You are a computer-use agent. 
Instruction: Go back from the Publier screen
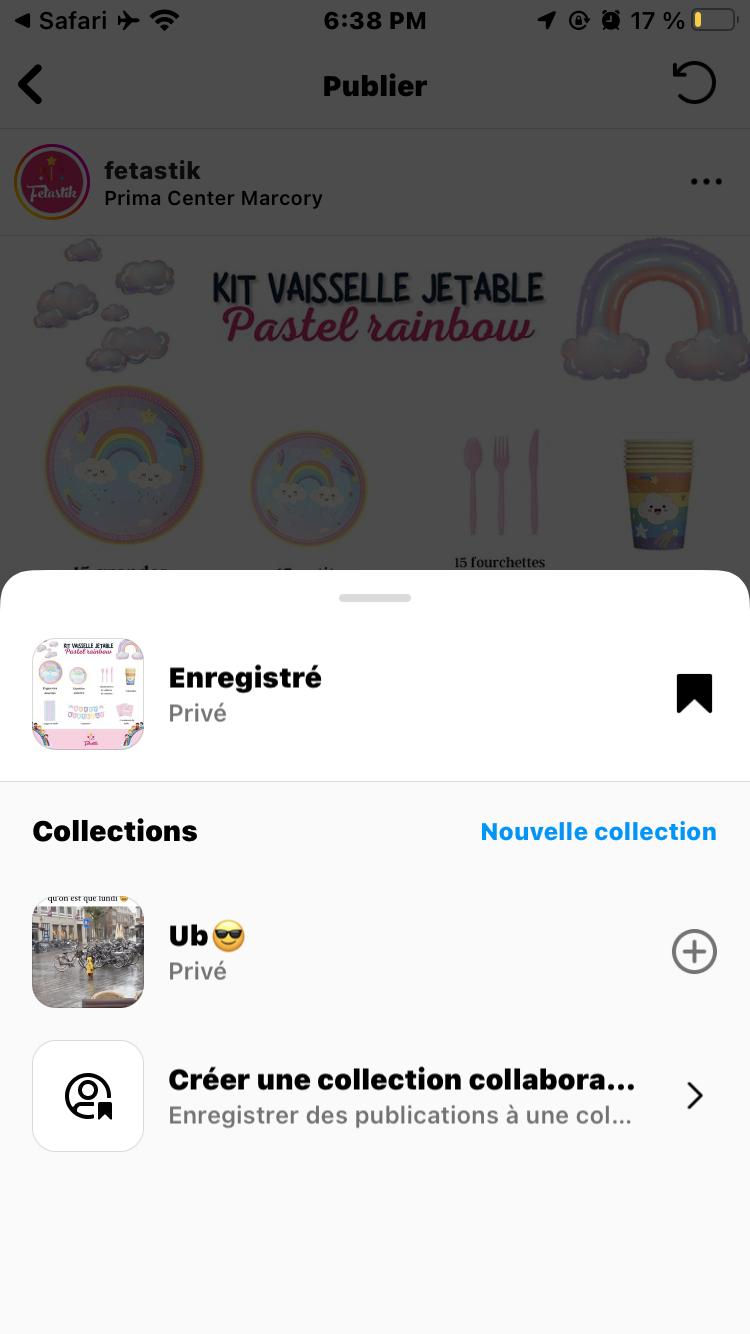[32, 85]
